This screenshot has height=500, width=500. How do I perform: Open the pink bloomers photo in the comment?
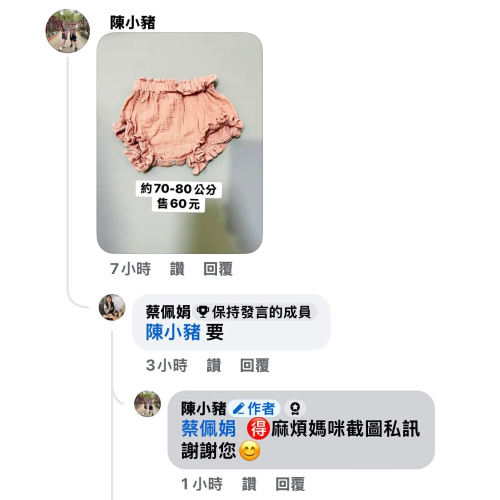pyautogui.click(x=180, y=143)
